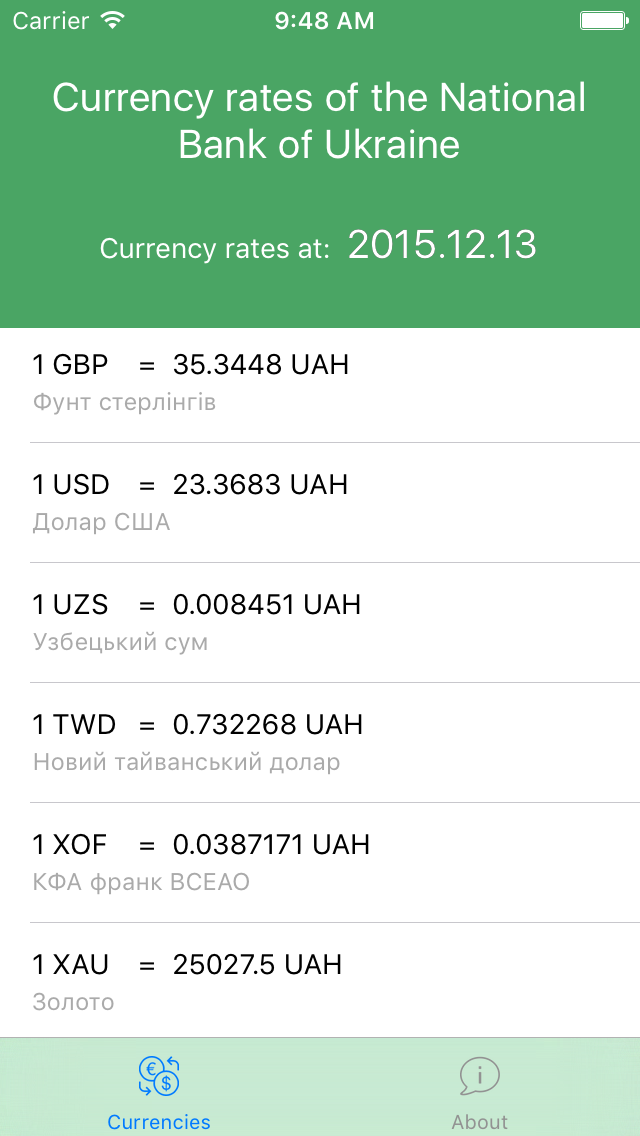The image size is (640, 1136).
Task: Switch to the About tab
Action: (x=480, y=1087)
